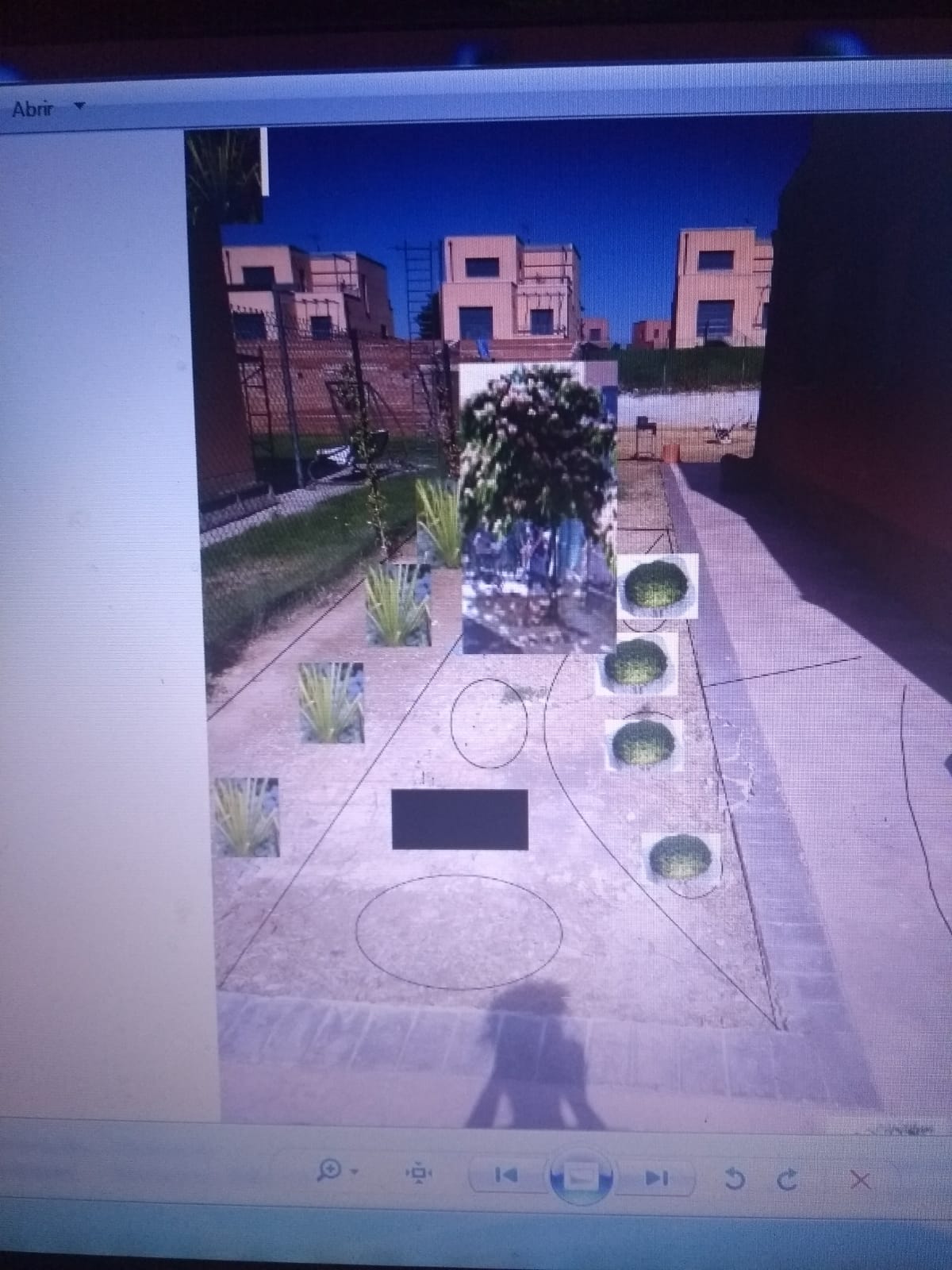Rotate the image counterclockwise

[x=735, y=1180]
